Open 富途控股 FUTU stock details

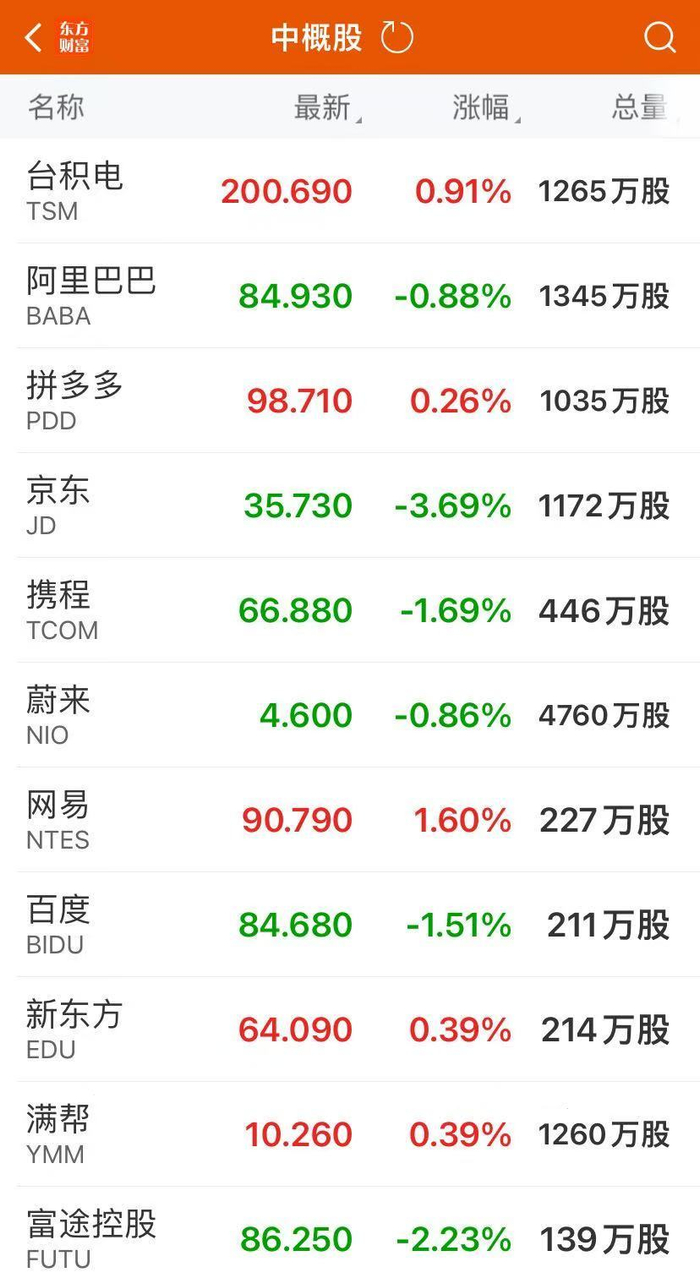pos(350,1238)
